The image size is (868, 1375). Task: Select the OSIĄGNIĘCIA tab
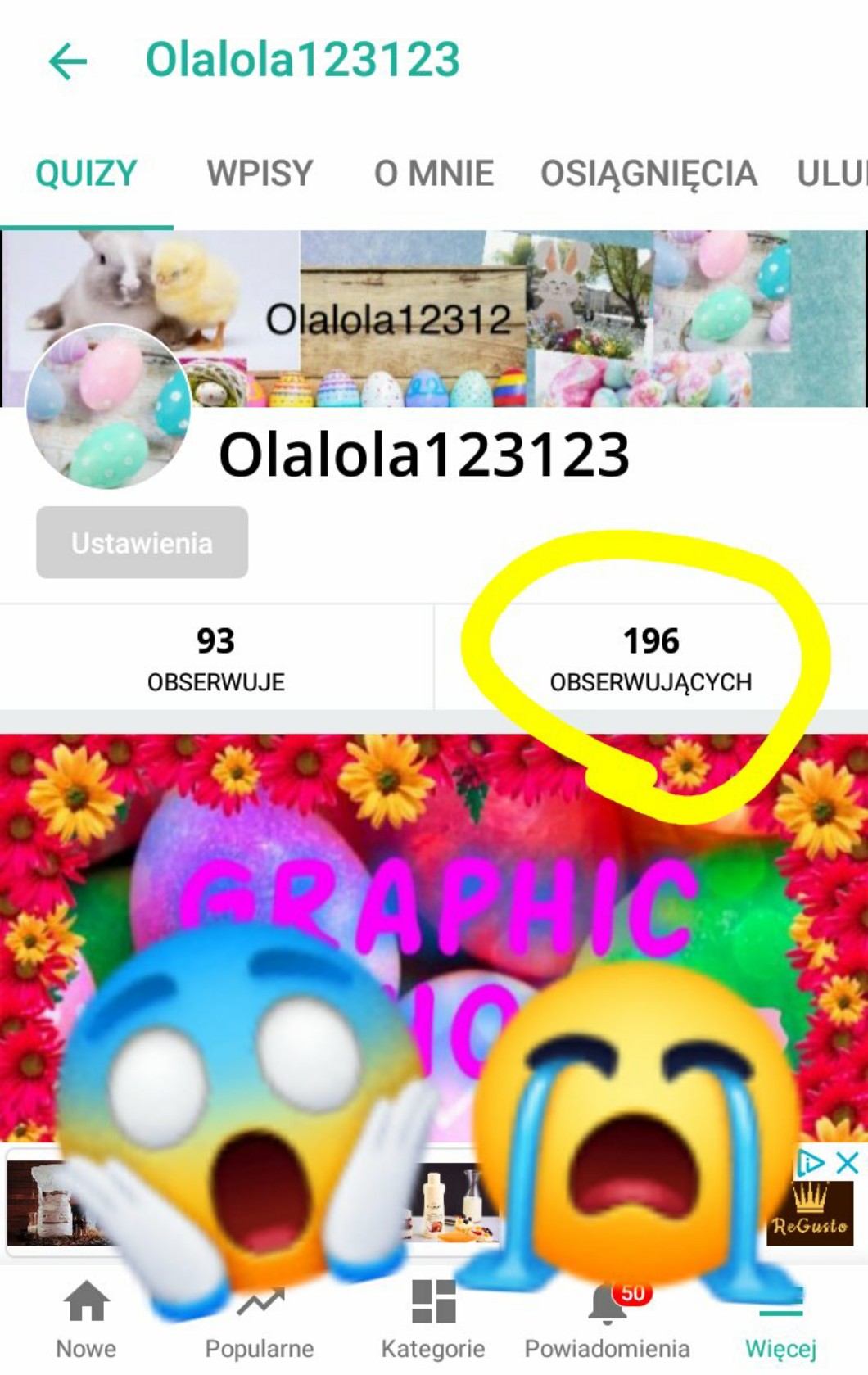coord(649,174)
